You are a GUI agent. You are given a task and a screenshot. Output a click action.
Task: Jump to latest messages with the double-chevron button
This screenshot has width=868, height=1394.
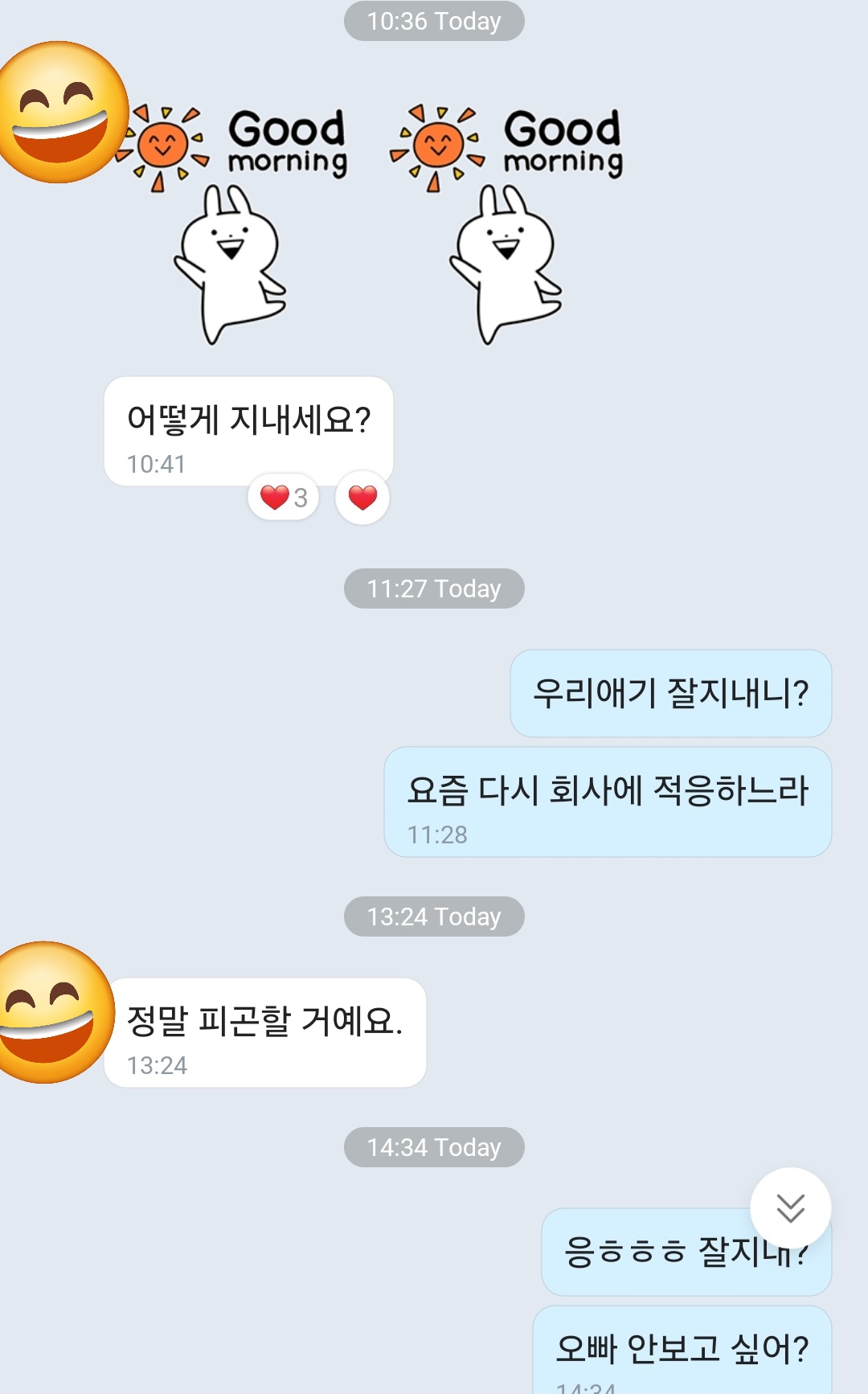tap(790, 1207)
